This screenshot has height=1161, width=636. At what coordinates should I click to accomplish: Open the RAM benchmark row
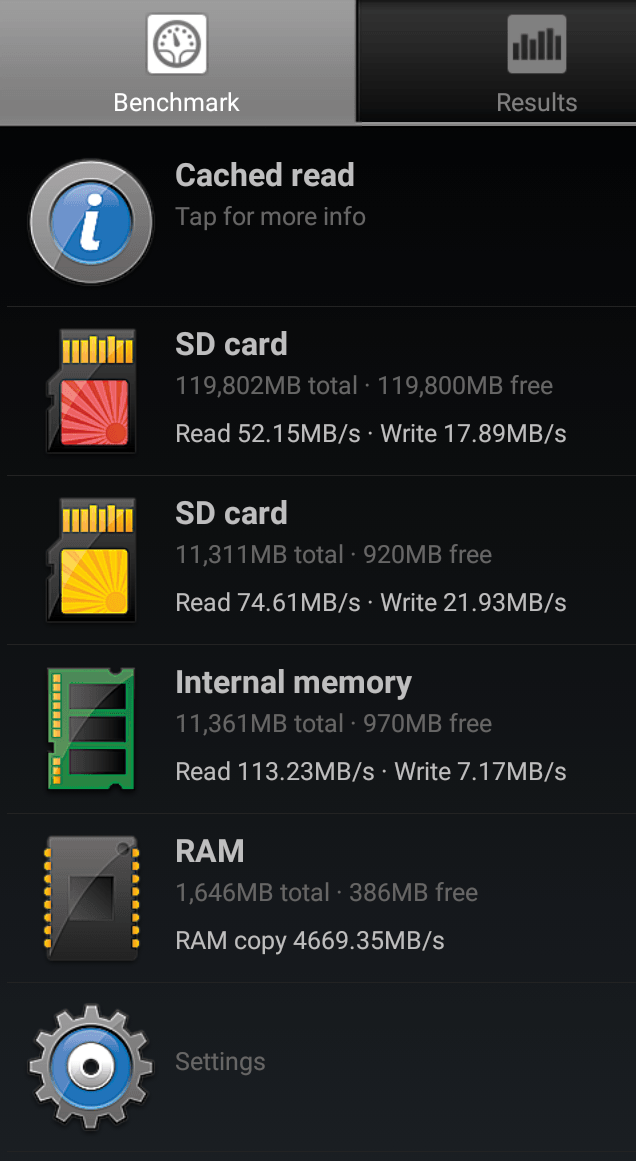pyautogui.click(x=318, y=897)
